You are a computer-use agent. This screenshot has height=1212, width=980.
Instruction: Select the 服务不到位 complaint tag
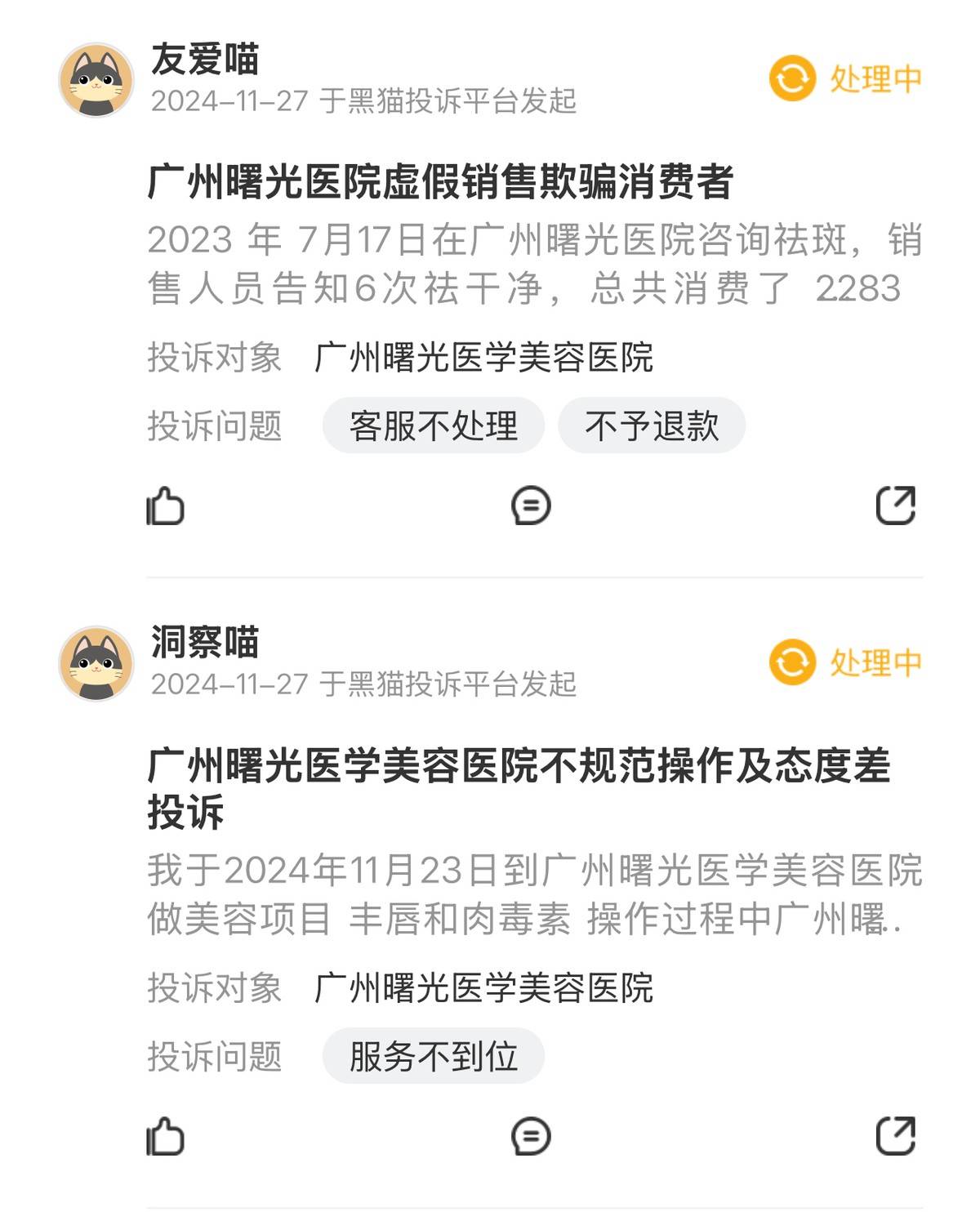434,1054
